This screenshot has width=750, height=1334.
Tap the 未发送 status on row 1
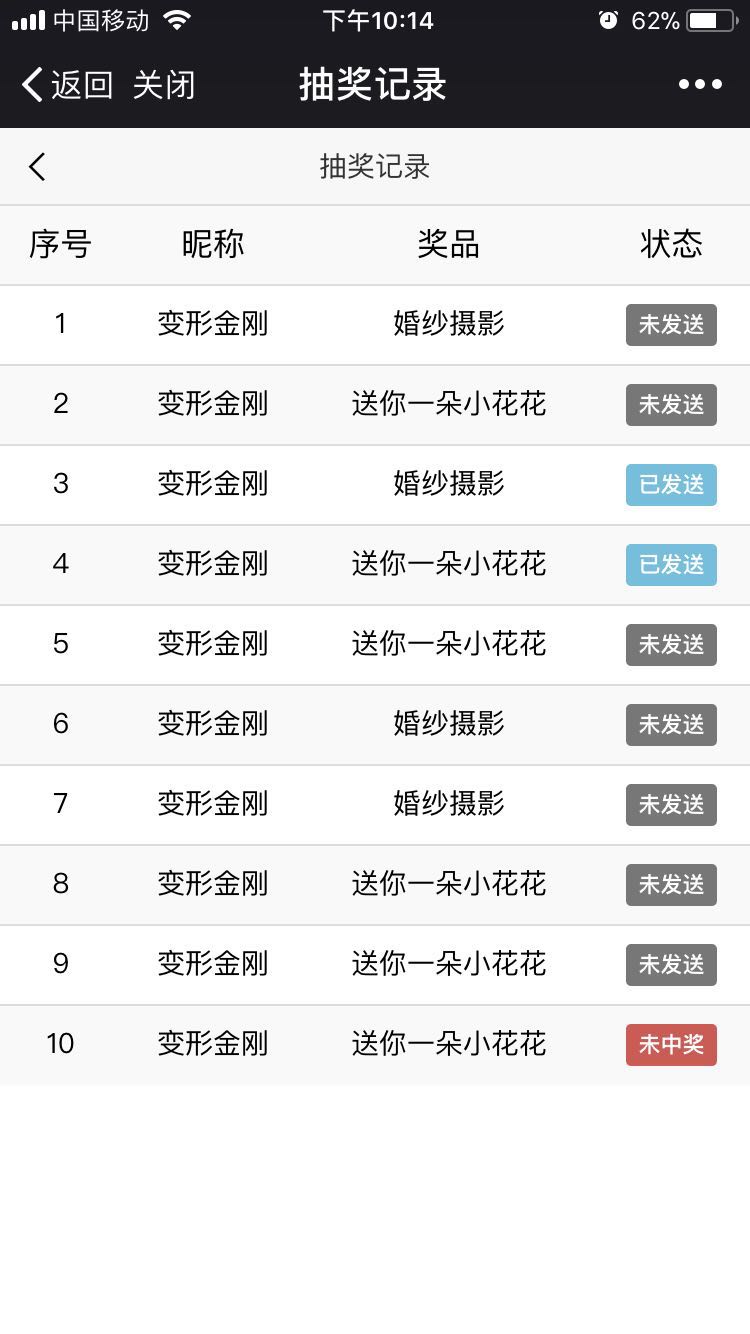point(671,325)
